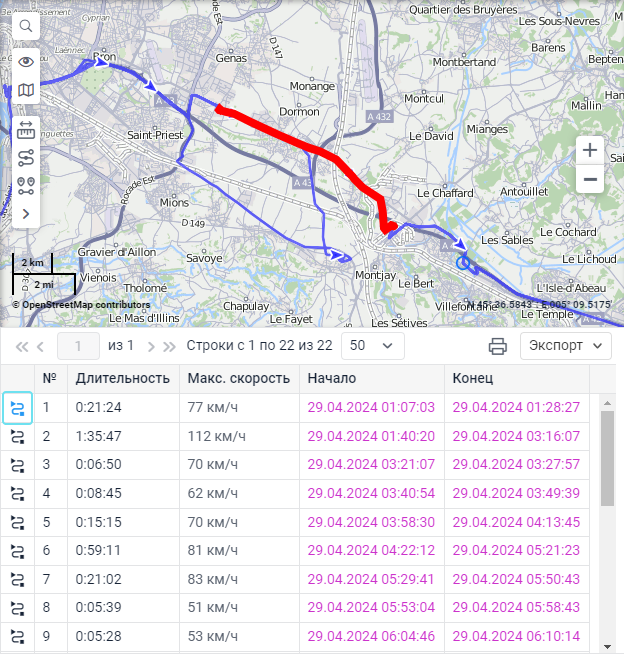Tap the page number field

(x=79, y=346)
